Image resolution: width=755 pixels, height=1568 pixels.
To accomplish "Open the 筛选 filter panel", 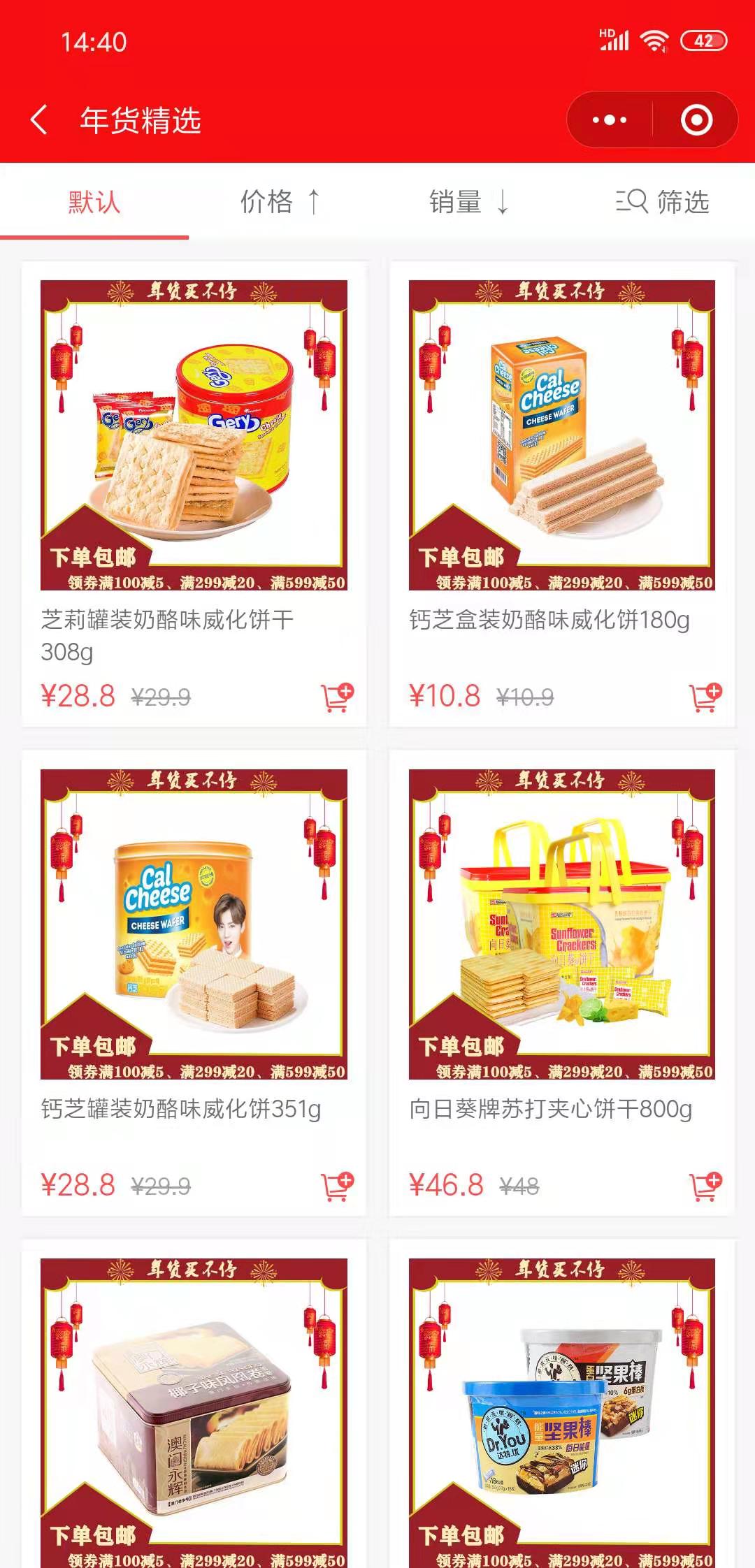I will tap(663, 203).
